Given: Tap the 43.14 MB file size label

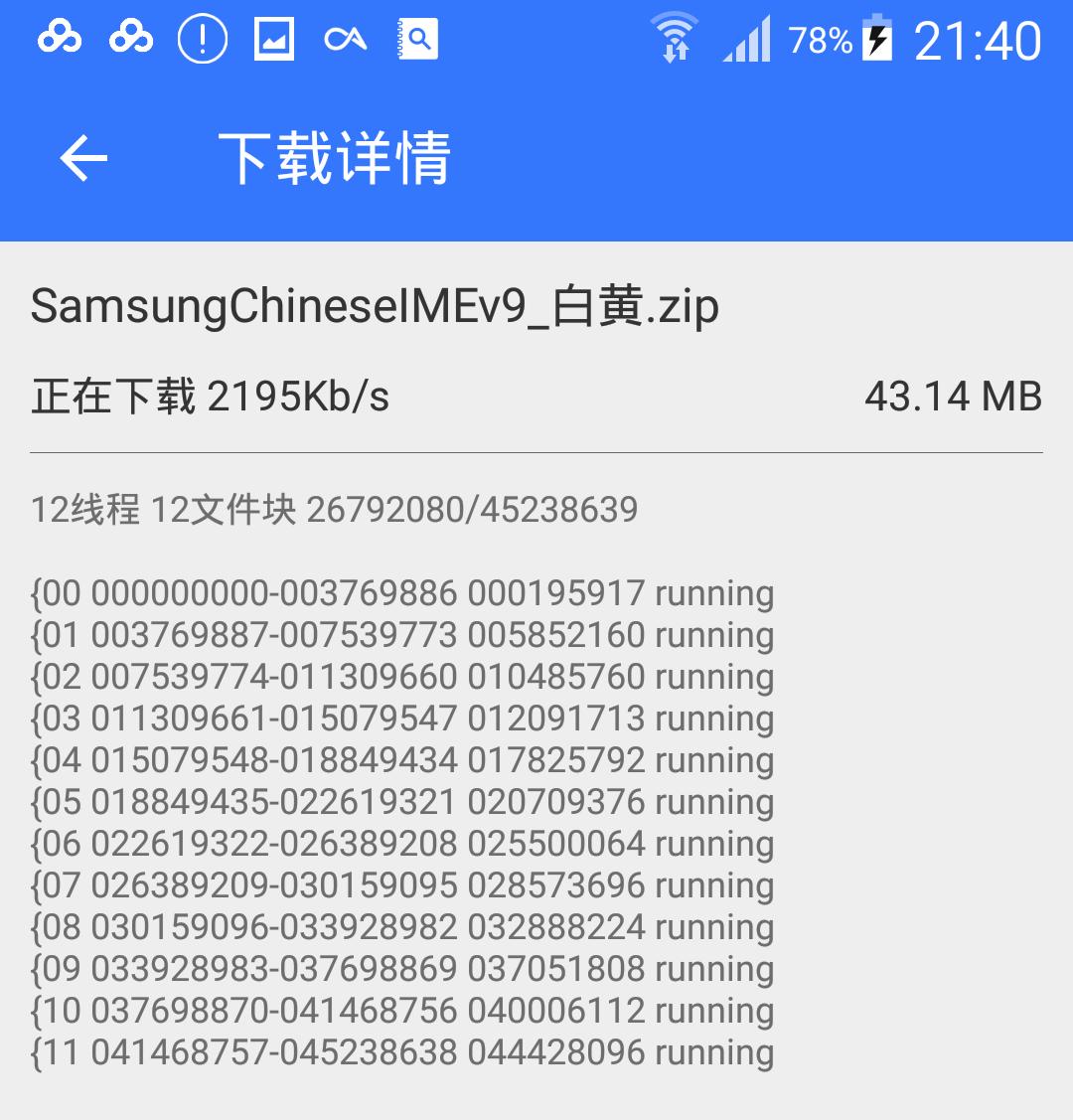Looking at the screenshot, I should (x=954, y=396).
